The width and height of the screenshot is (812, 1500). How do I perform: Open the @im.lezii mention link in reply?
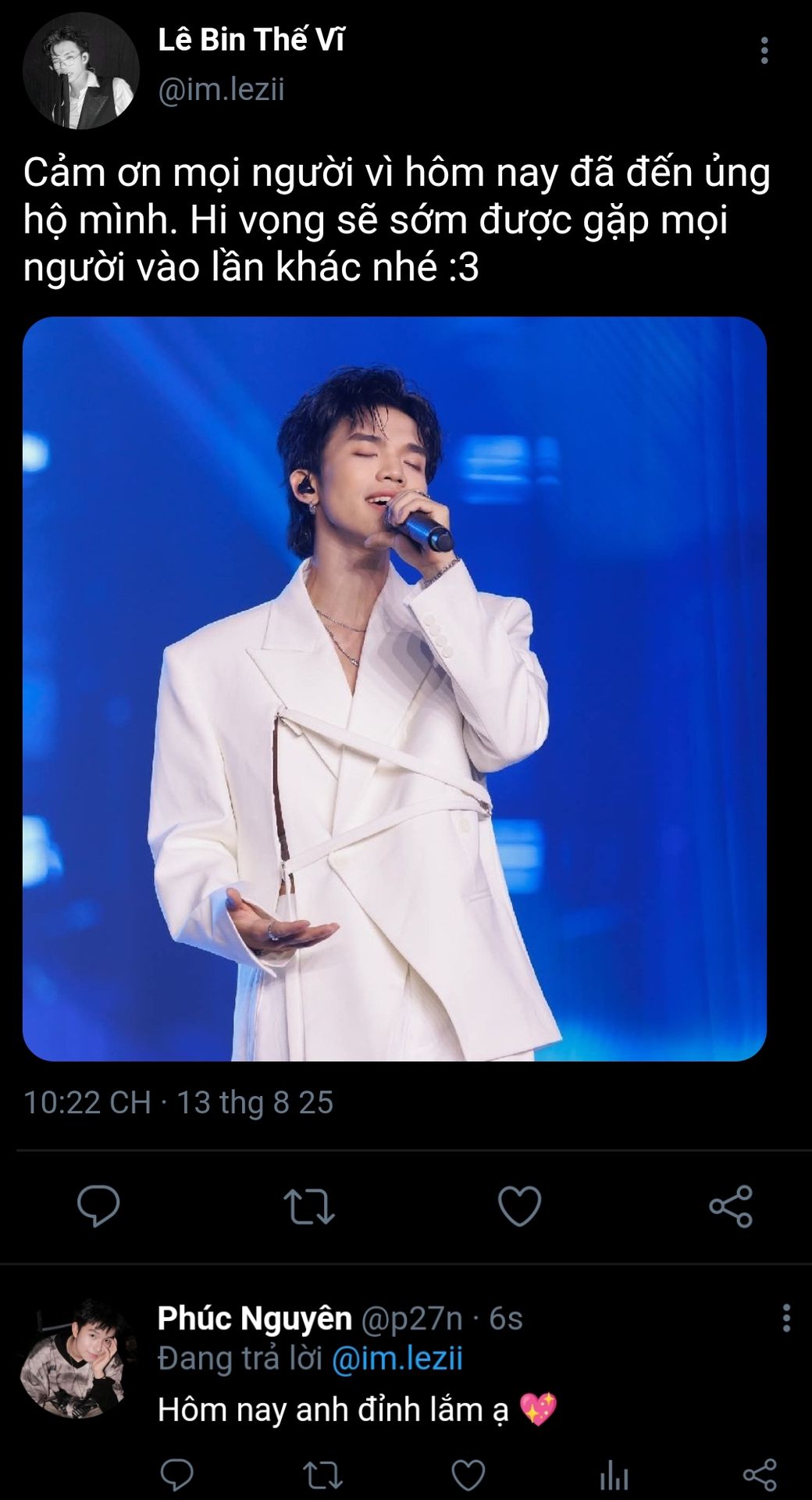397,1359
